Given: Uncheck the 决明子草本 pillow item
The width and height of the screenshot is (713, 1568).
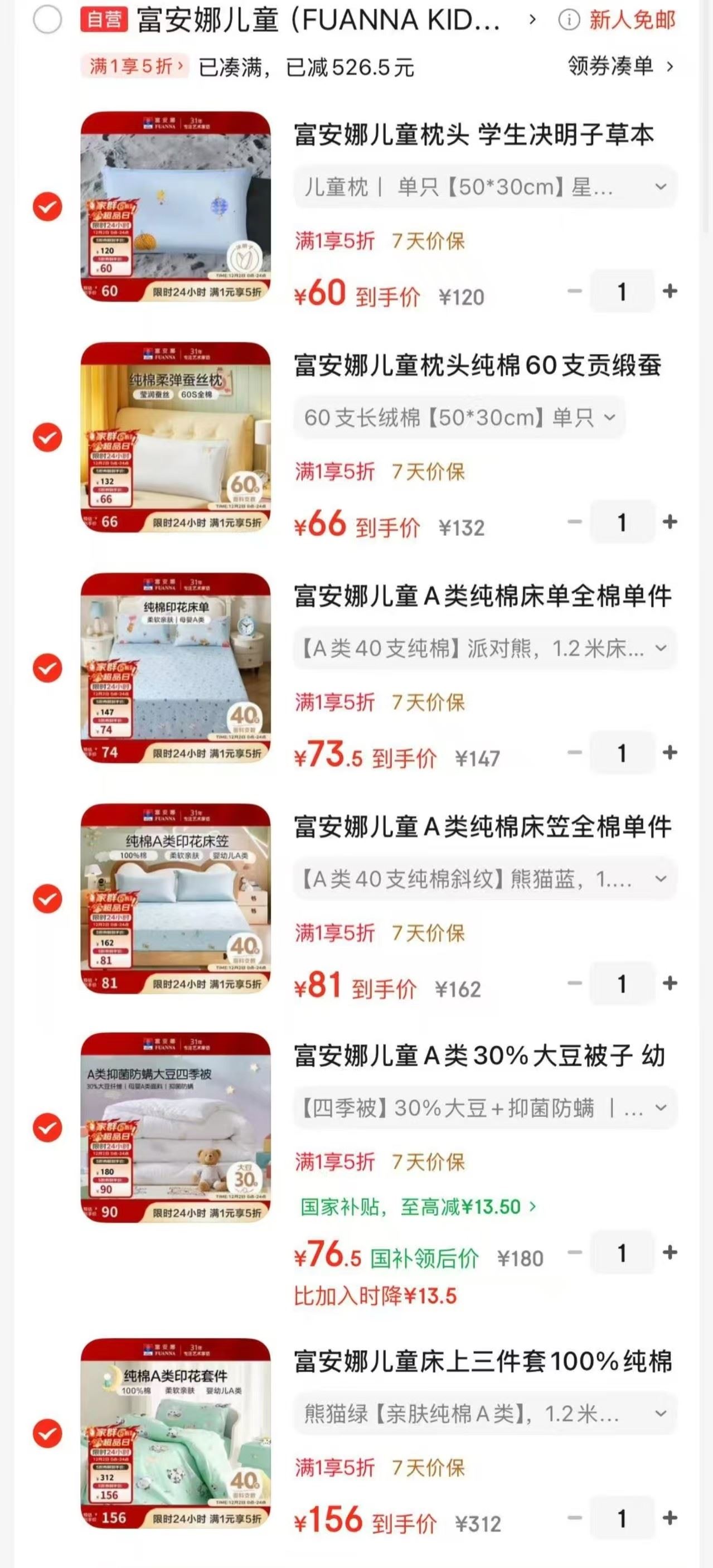Looking at the screenshot, I should [x=47, y=207].
